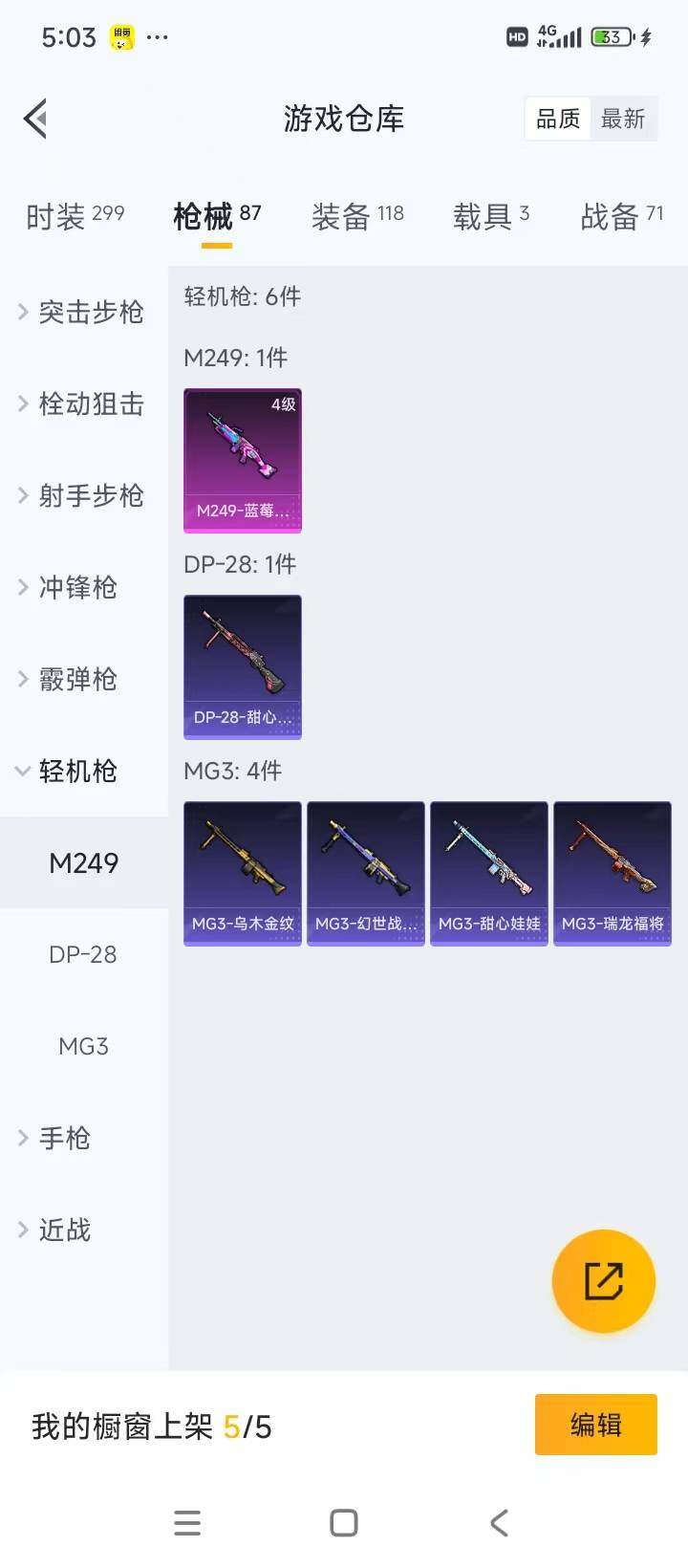Tap the back arrow at top left
688x1568 pixels.
click(35, 118)
